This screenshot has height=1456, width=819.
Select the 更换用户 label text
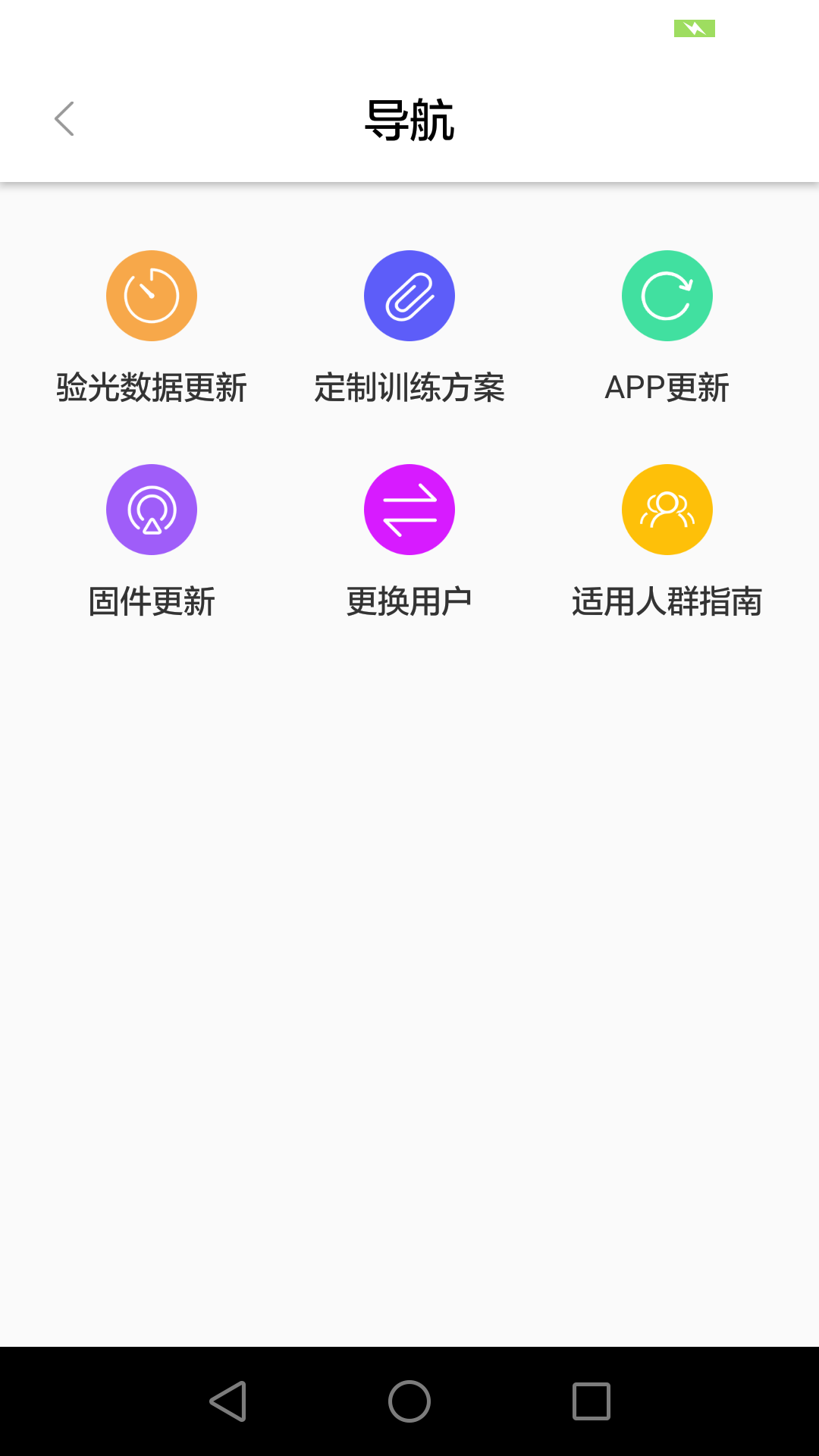(x=409, y=601)
